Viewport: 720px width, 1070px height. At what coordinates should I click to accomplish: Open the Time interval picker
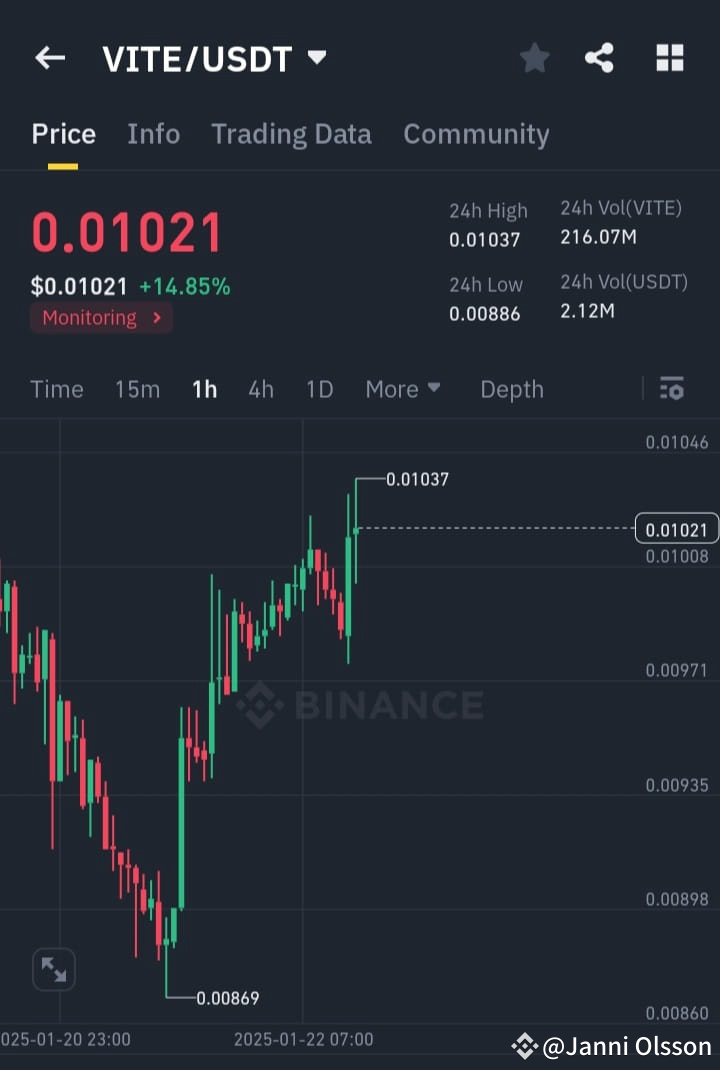coord(56,389)
